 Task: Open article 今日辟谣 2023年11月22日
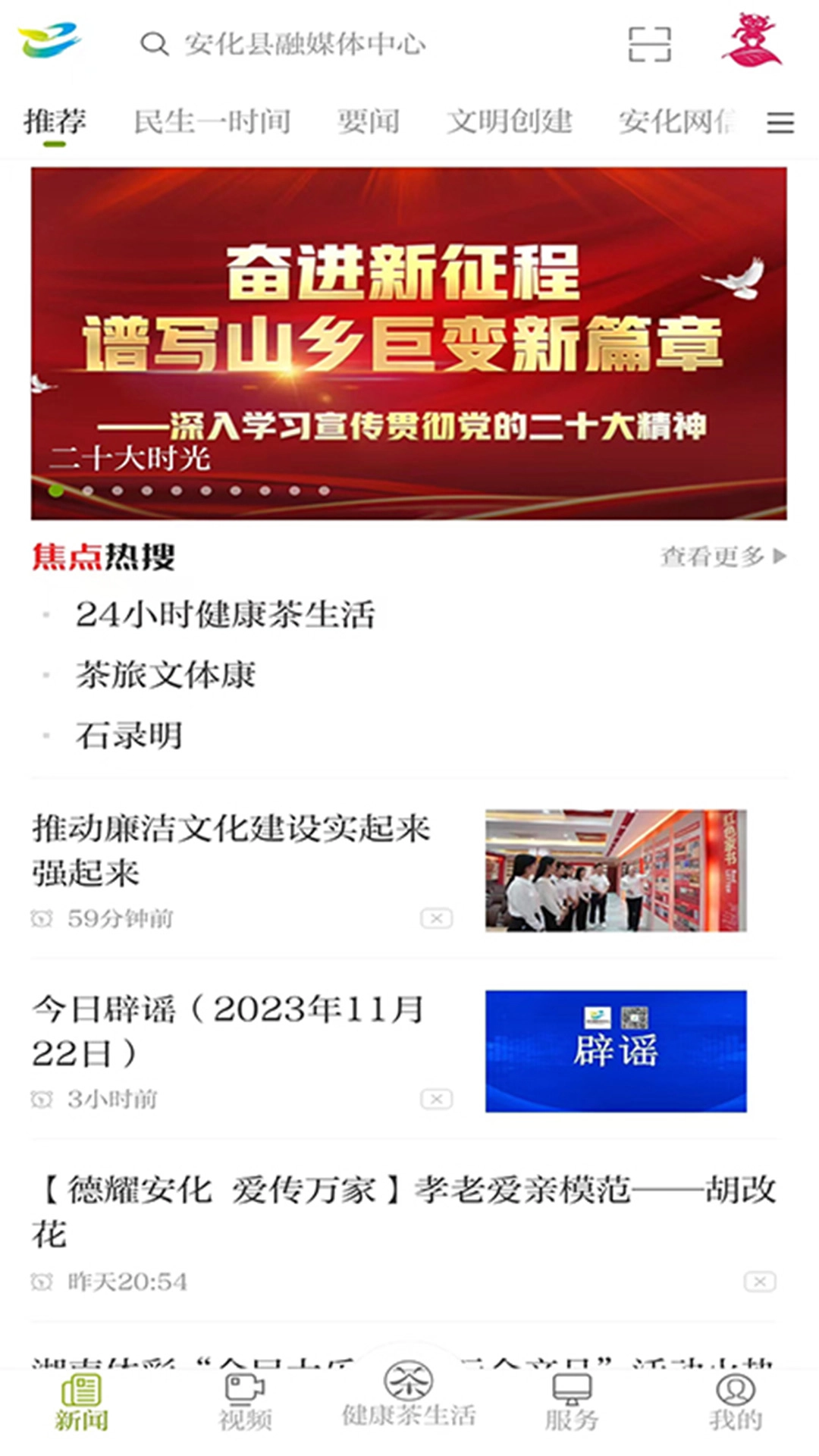[227, 1030]
